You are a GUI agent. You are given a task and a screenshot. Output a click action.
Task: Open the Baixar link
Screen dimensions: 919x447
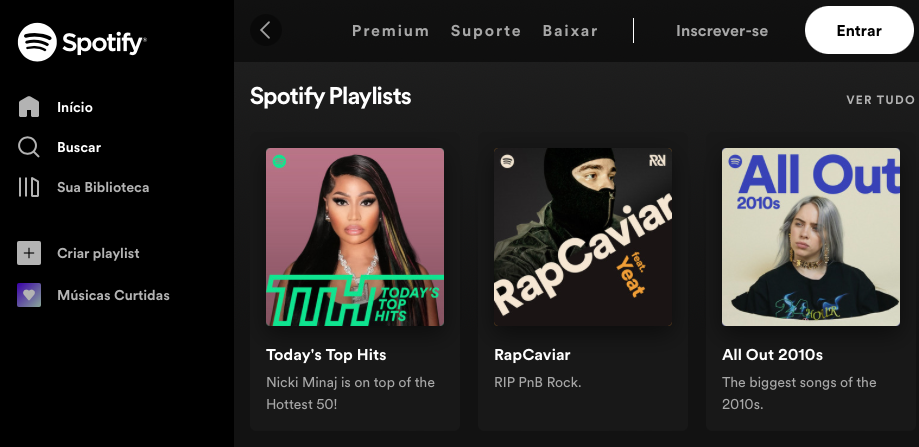point(570,31)
